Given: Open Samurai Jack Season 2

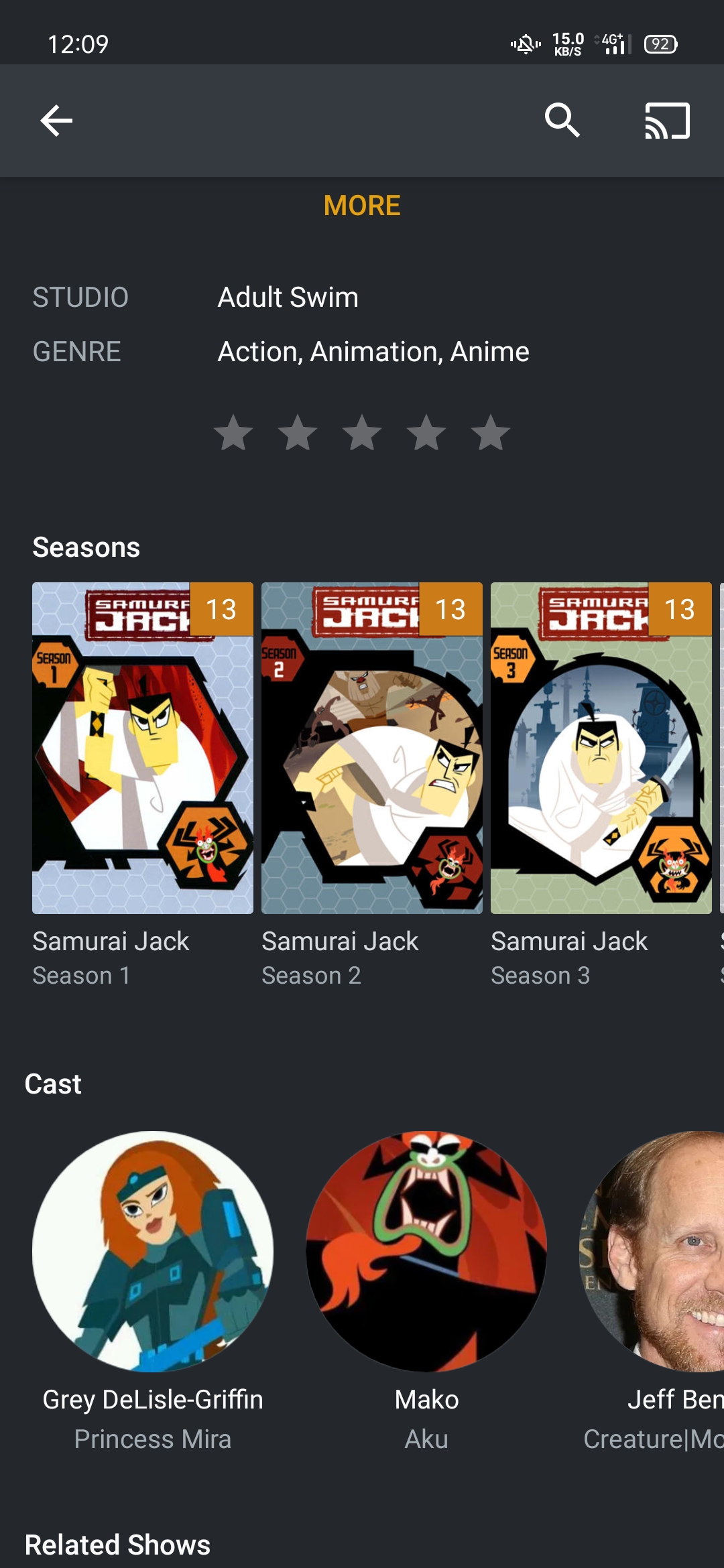Looking at the screenshot, I should pos(372,748).
